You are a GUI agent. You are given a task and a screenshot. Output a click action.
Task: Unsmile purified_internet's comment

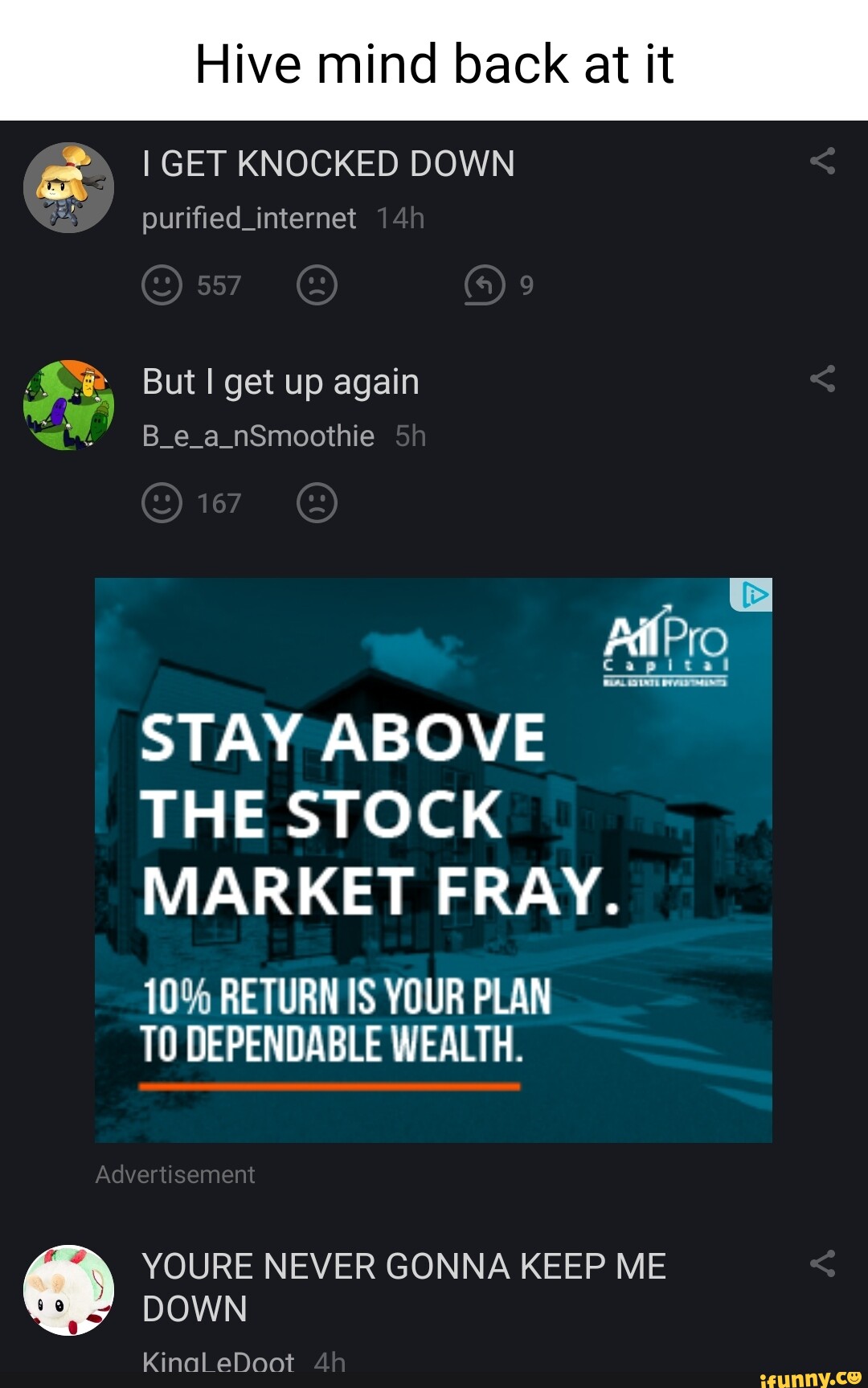pos(317,285)
